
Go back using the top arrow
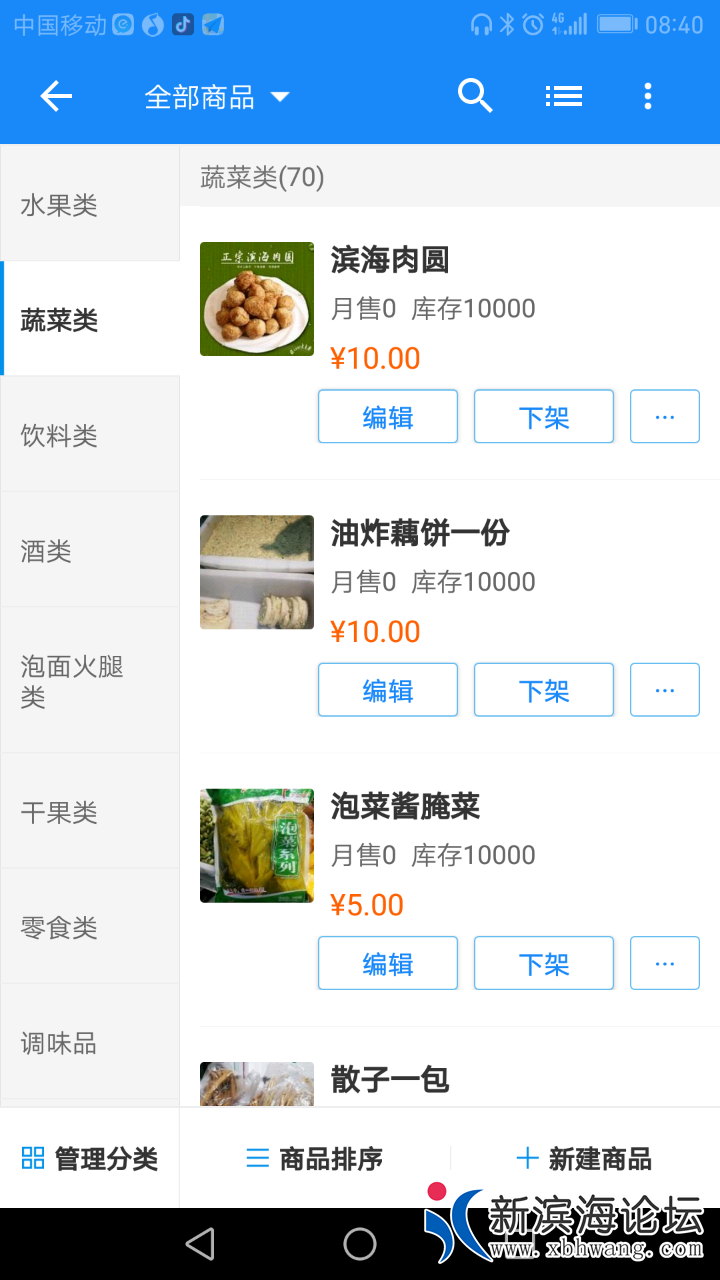click(x=56, y=96)
